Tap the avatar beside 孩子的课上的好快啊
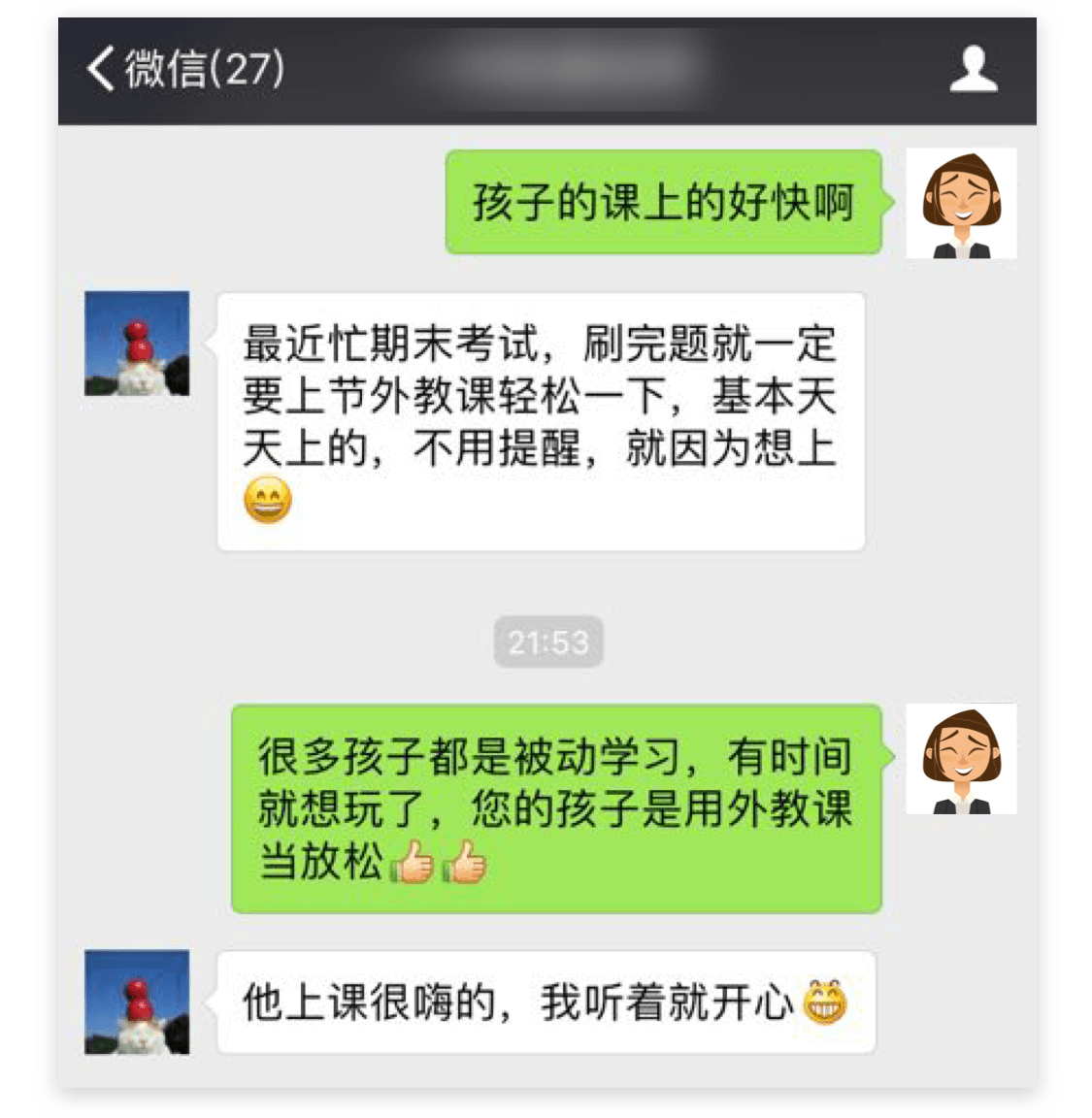 point(961,203)
